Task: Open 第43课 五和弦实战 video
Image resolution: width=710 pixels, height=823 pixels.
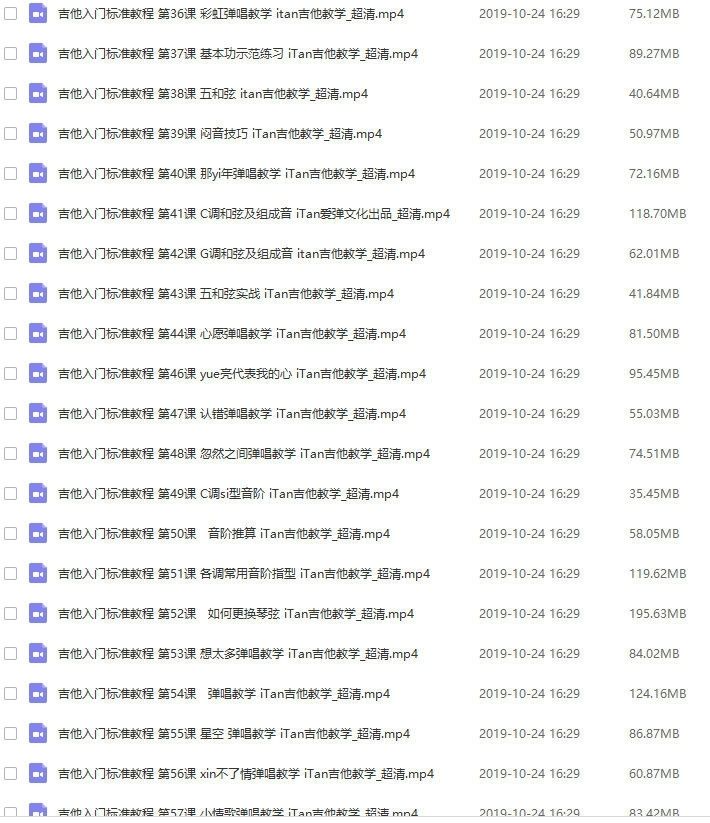Action: coord(226,294)
